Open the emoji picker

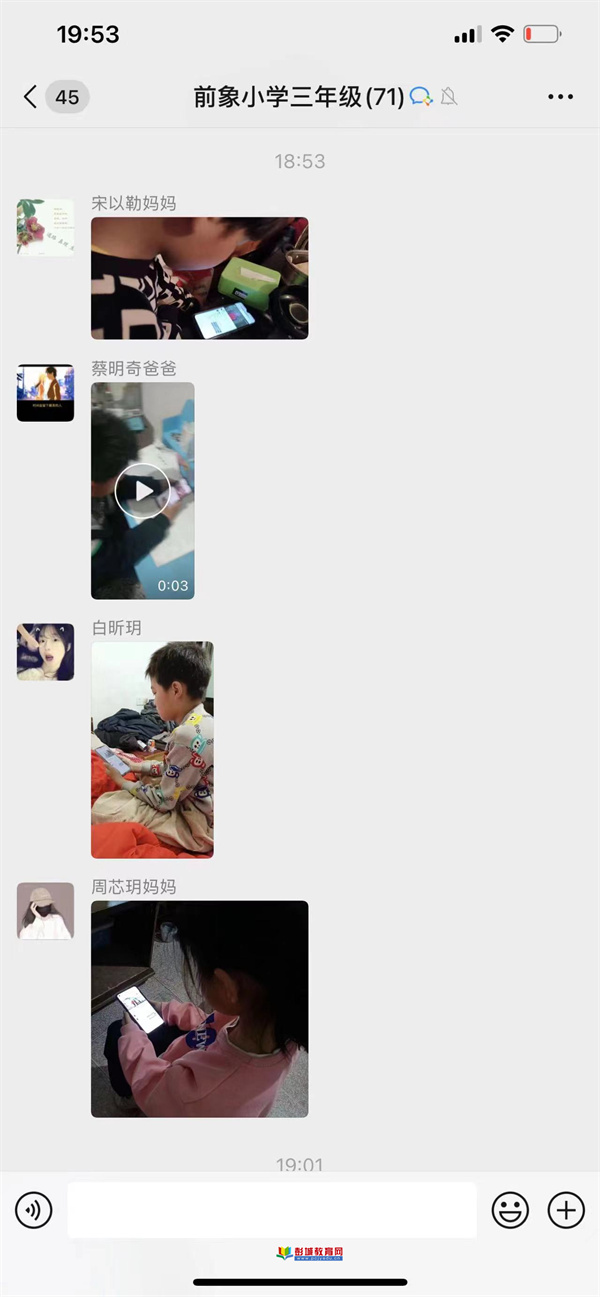tap(510, 1210)
